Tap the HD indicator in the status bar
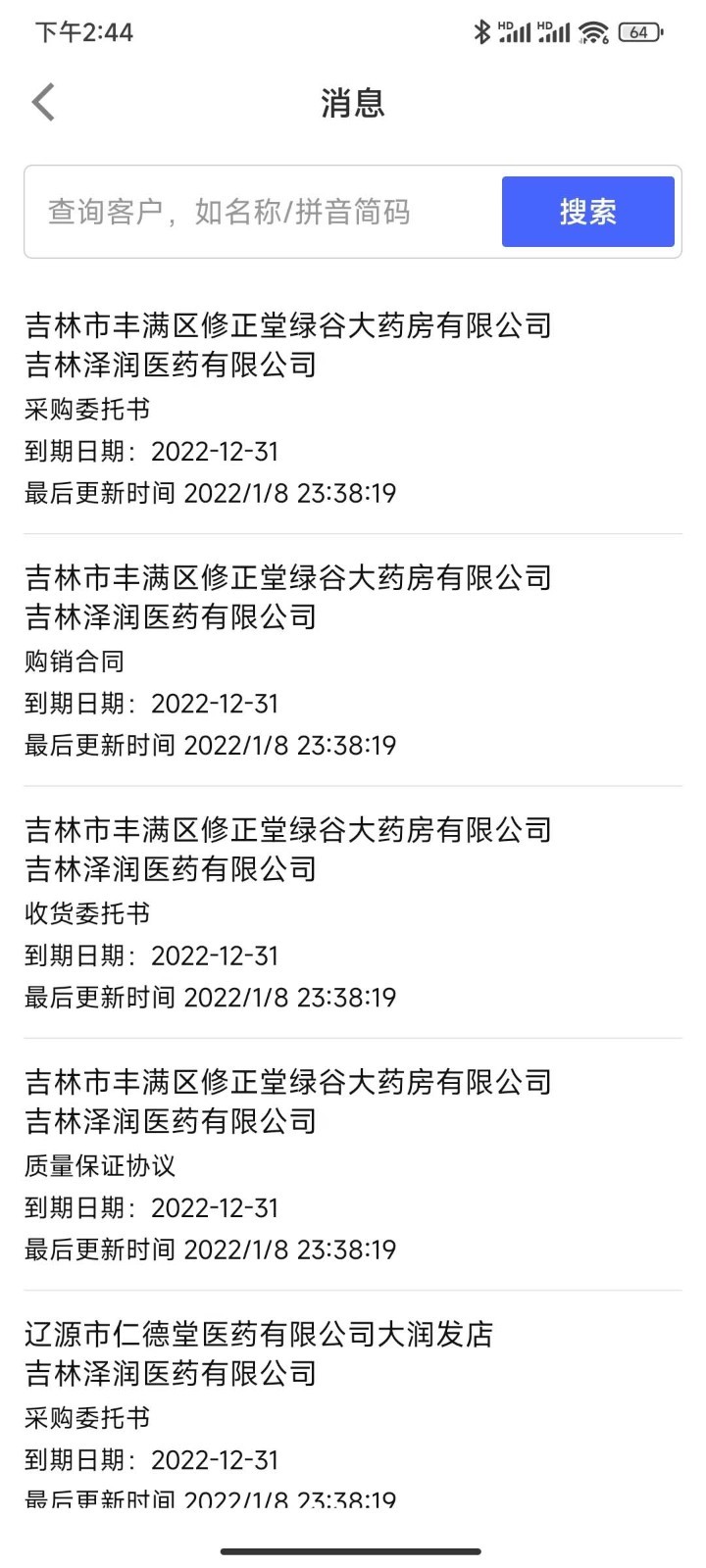706x1568 pixels. tap(501, 24)
